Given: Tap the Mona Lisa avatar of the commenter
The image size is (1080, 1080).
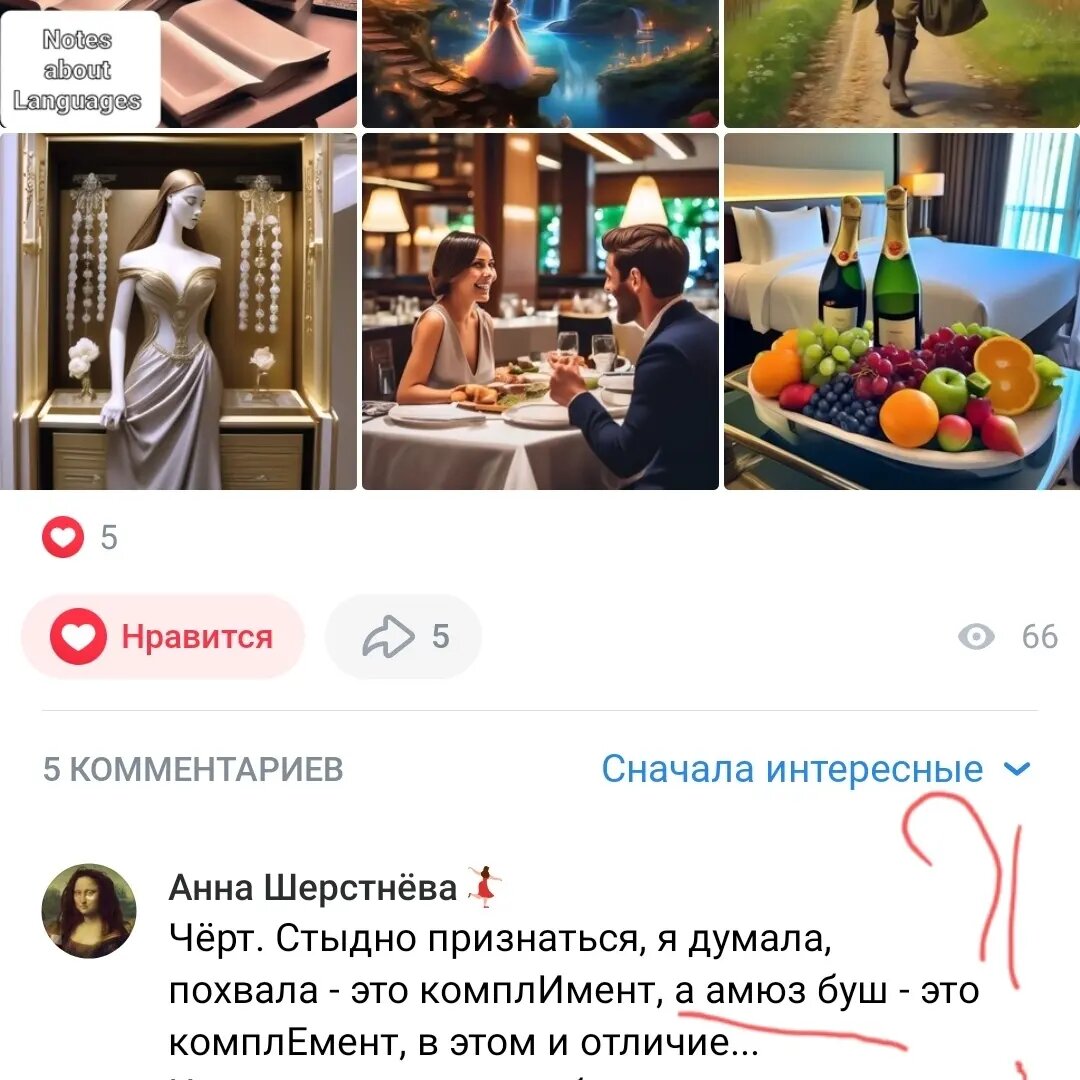Looking at the screenshot, I should [88, 911].
